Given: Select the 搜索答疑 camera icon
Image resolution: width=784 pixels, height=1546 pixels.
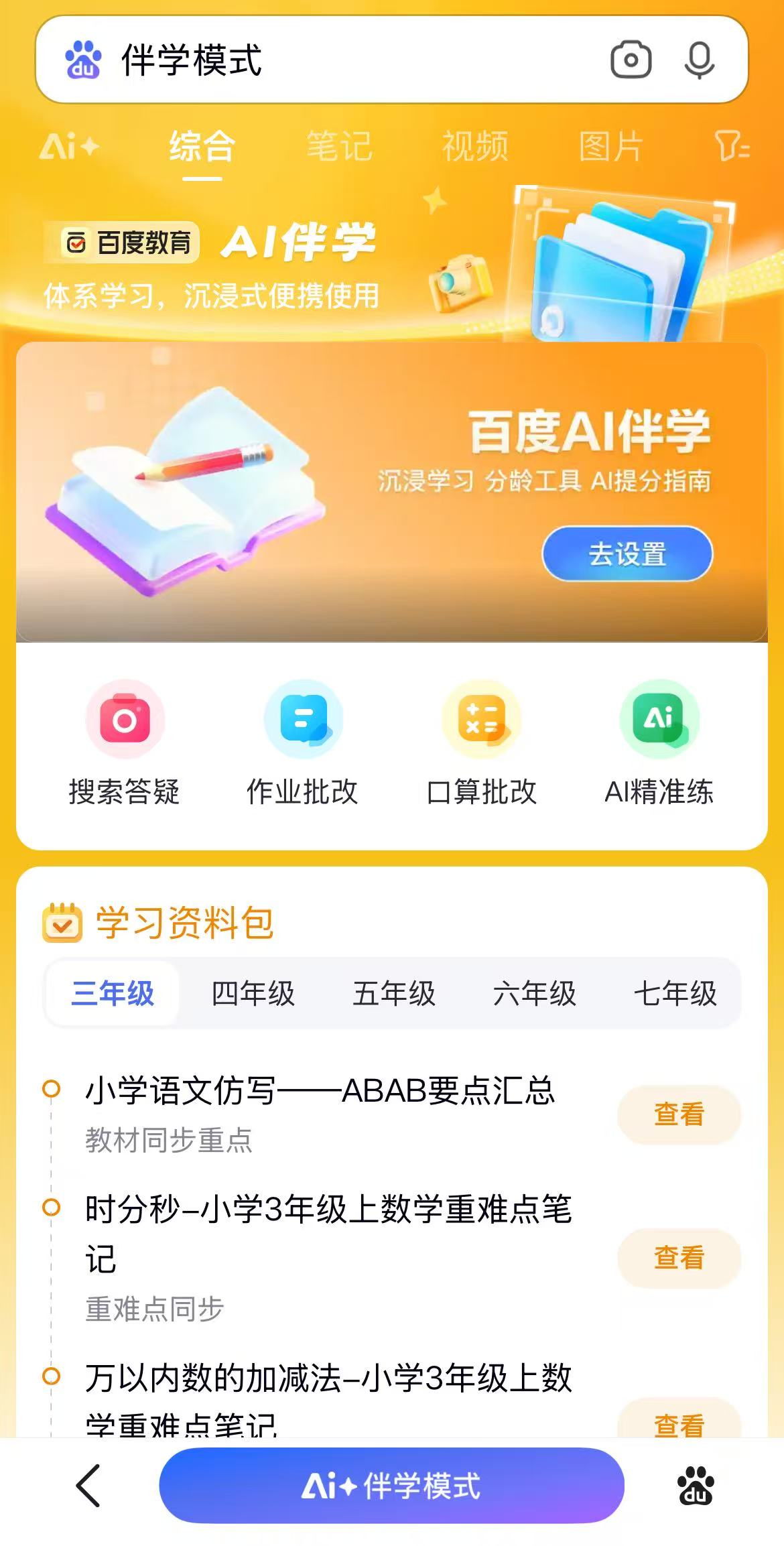Looking at the screenshot, I should tap(124, 719).
